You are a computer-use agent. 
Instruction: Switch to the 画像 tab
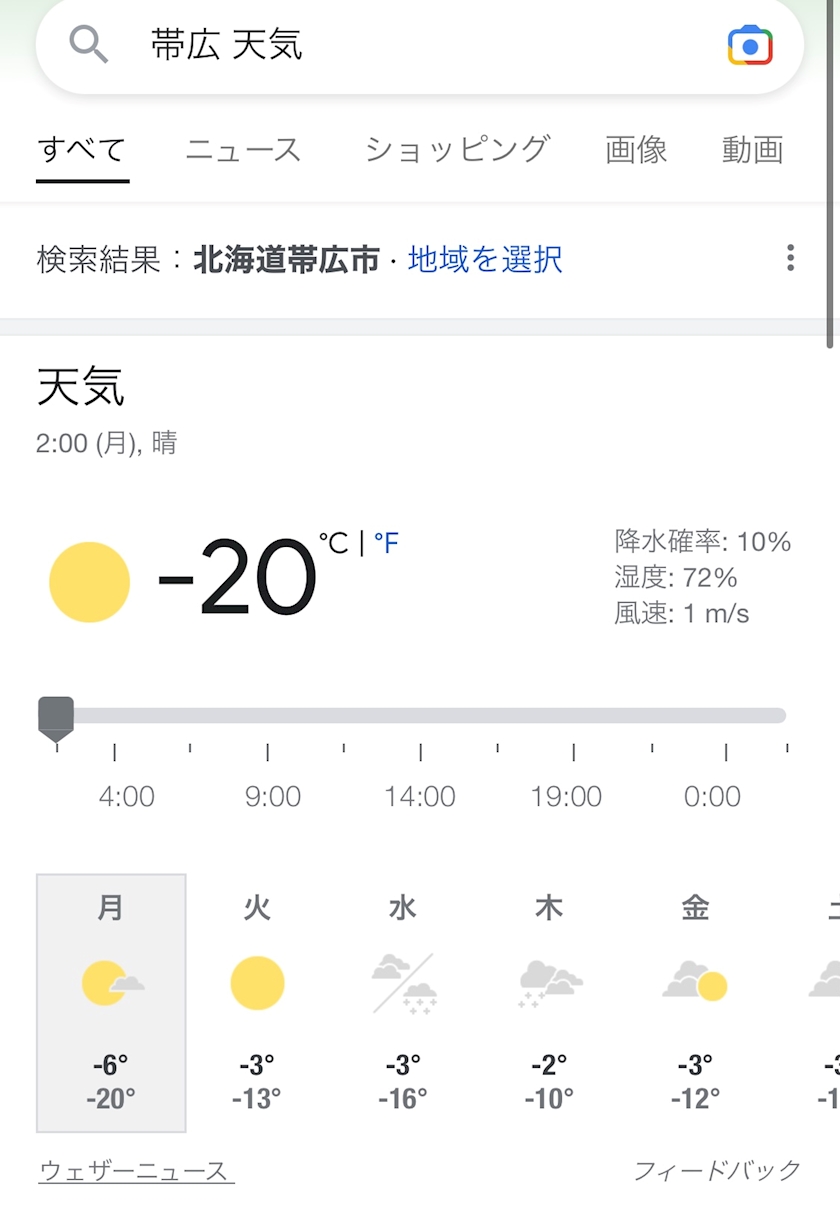point(636,150)
